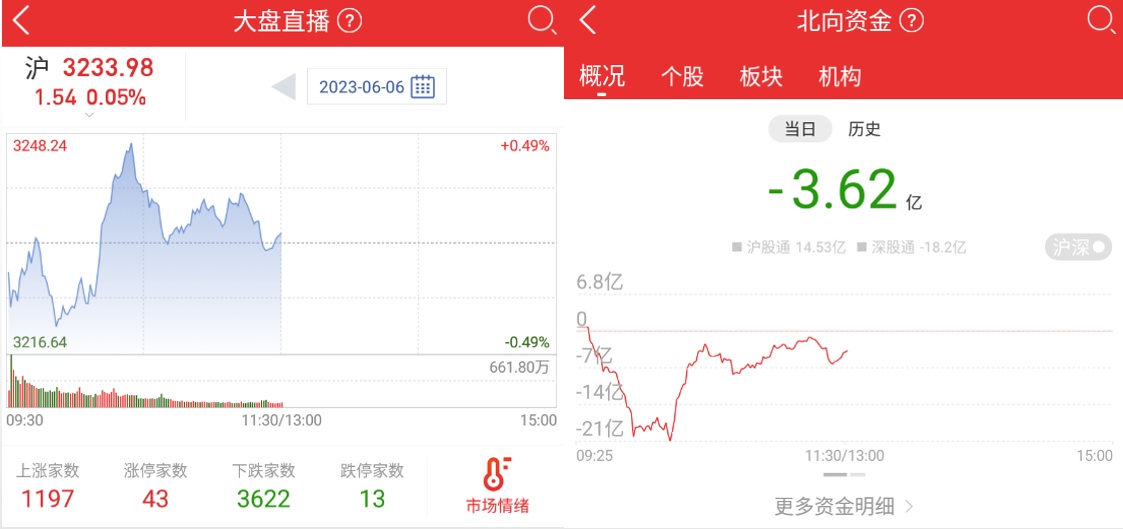This screenshot has width=1123, height=529.
Task: Open search on 大盘直播 screen
Action: (541, 21)
